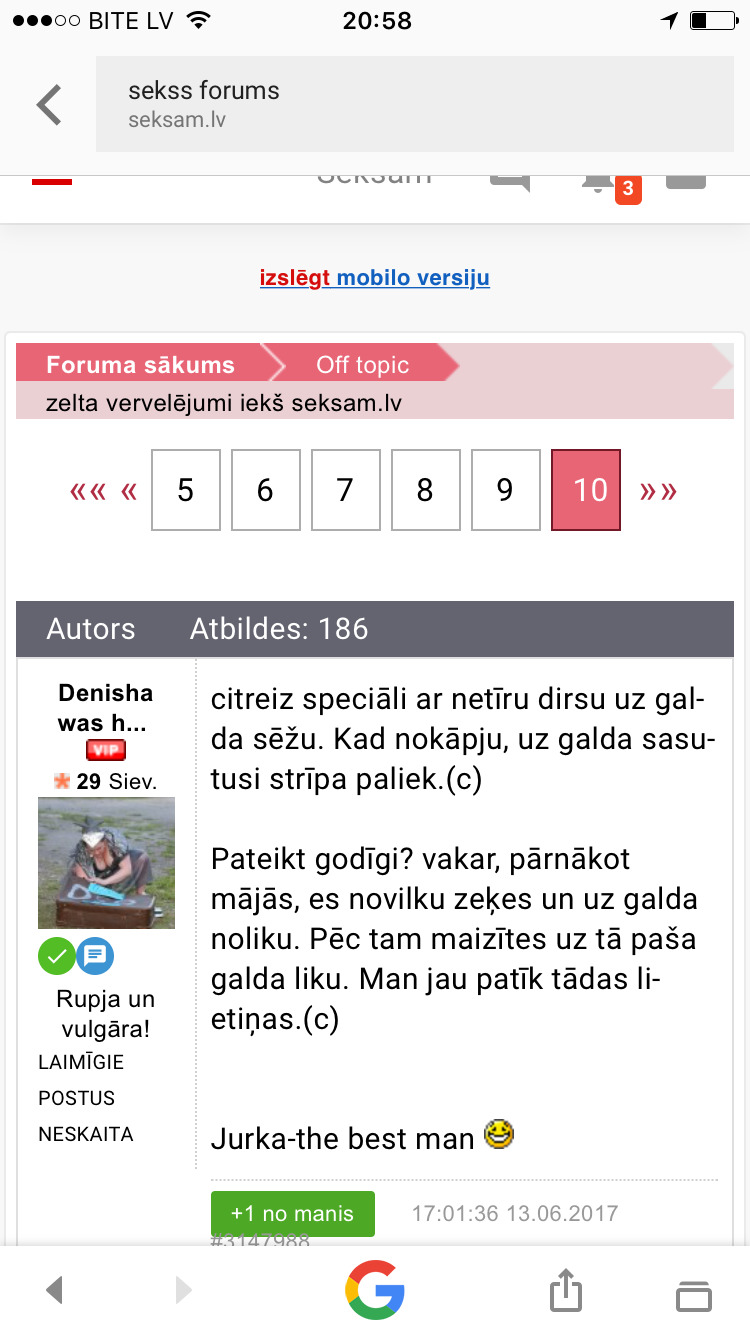This screenshot has height=1334, width=750.
Task: Tap the izslēgt mobilo versiju link
Action: point(375,277)
